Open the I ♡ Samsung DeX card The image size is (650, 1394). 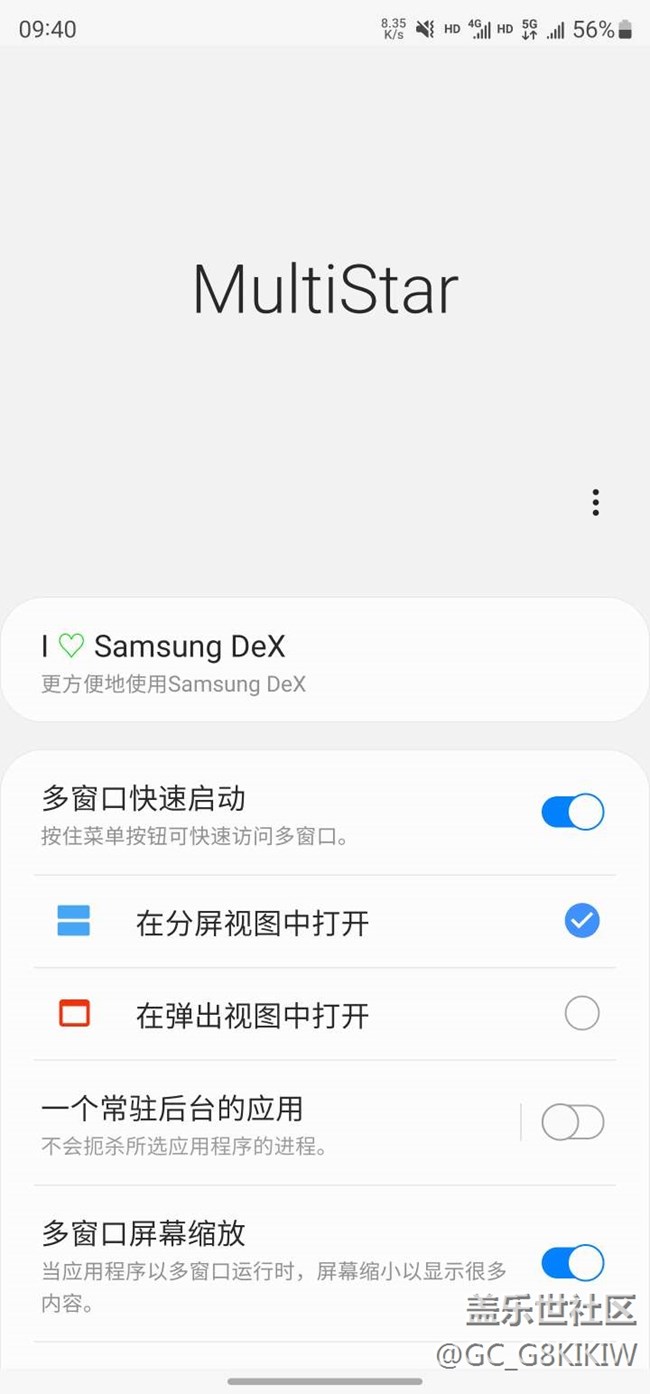click(x=324, y=661)
